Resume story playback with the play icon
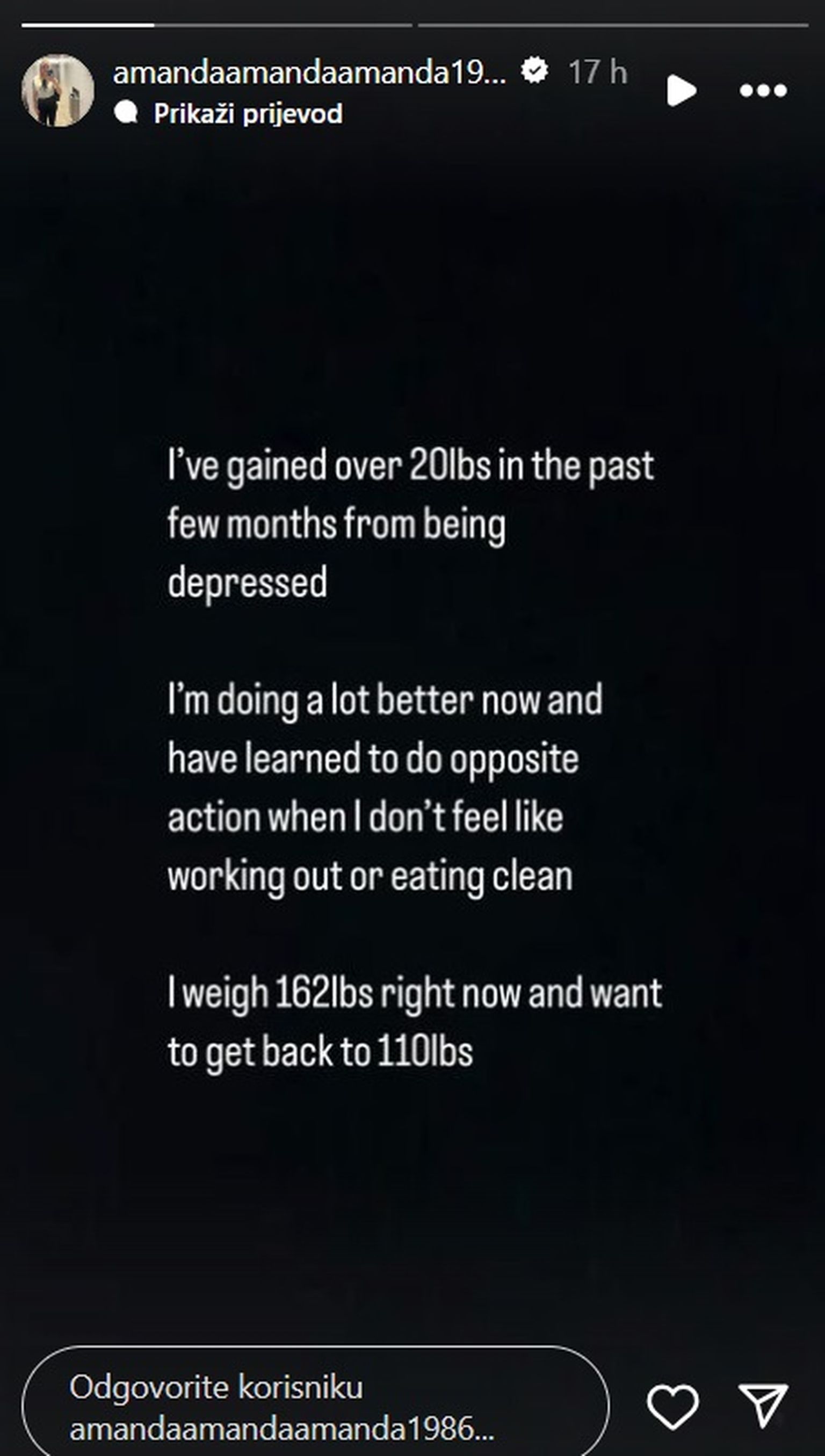This screenshot has width=825, height=1456. [681, 91]
